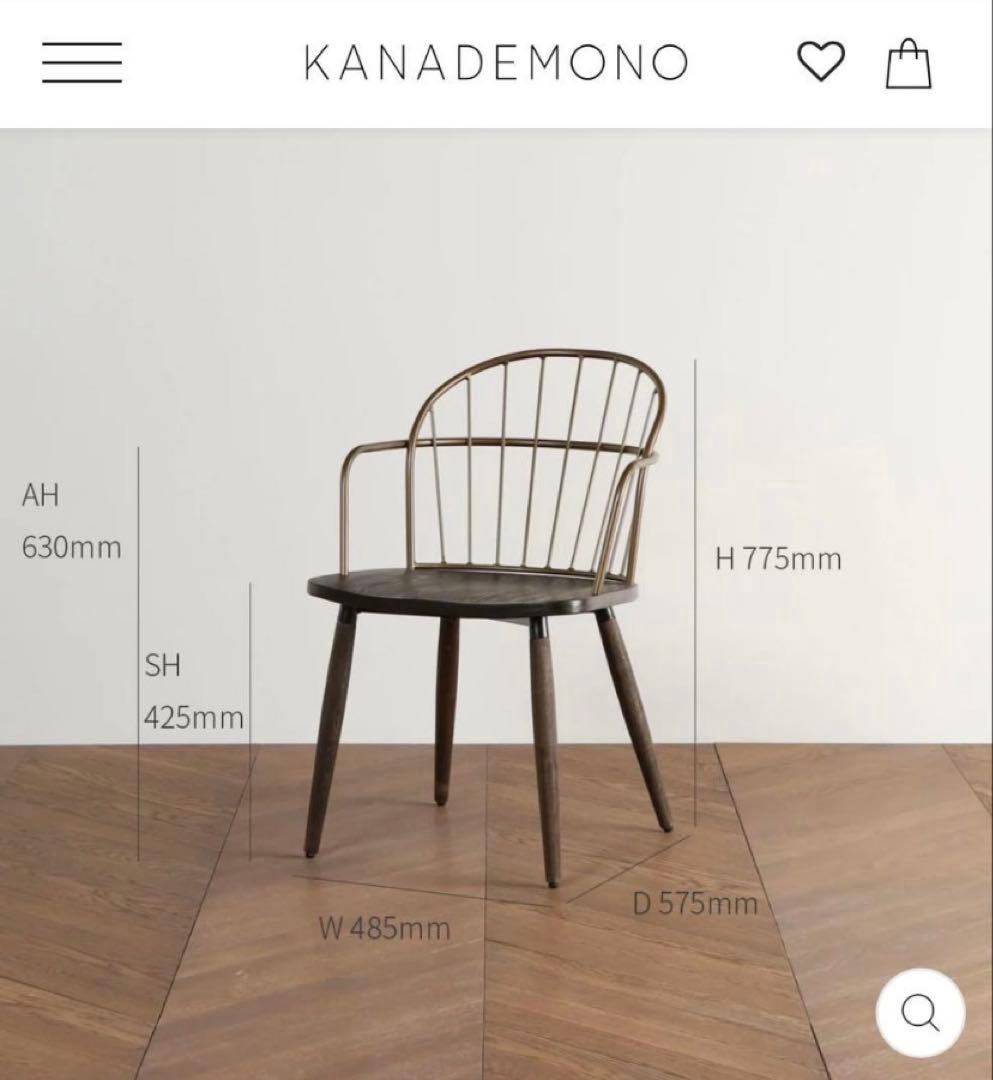Open the shopping bag
This screenshot has width=993, height=1080.
point(908,64)
